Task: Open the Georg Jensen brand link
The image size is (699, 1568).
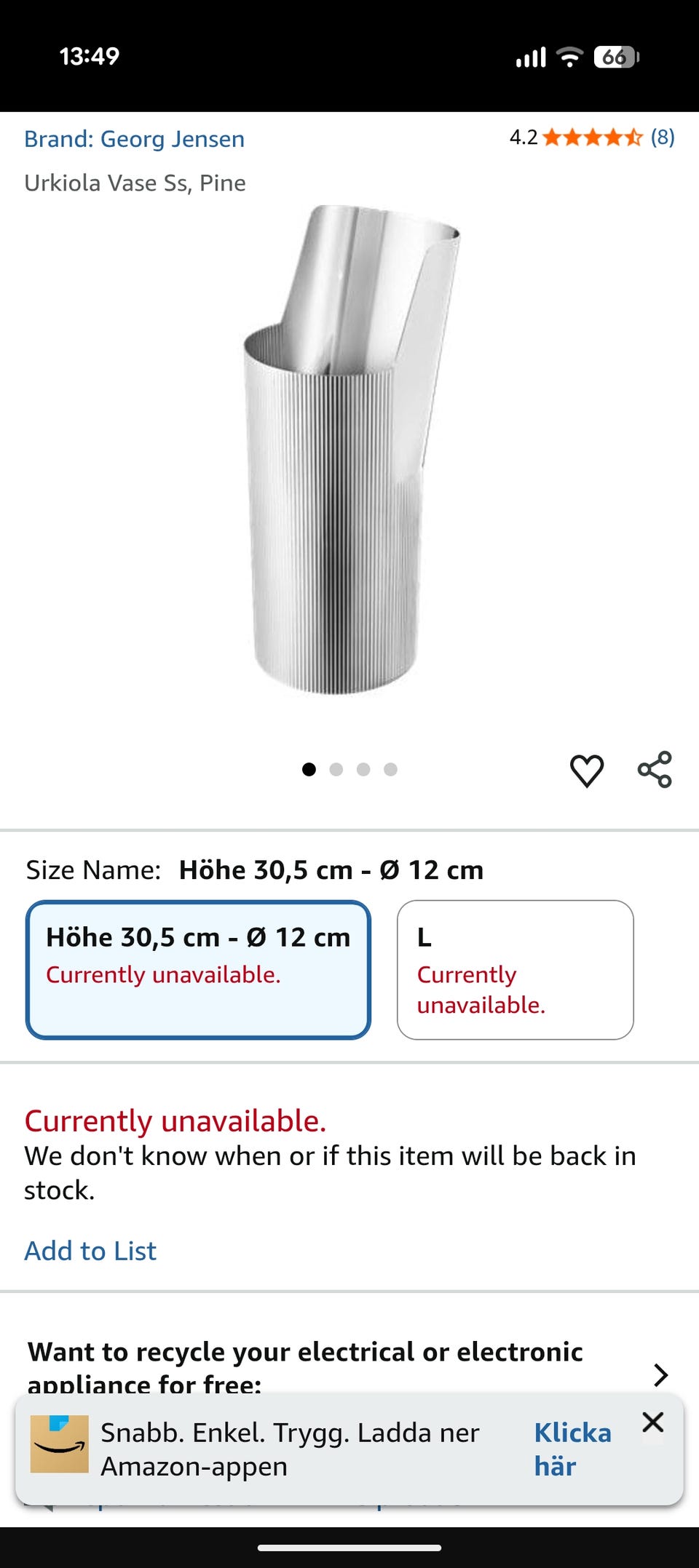Action: [x=134, y=139]
